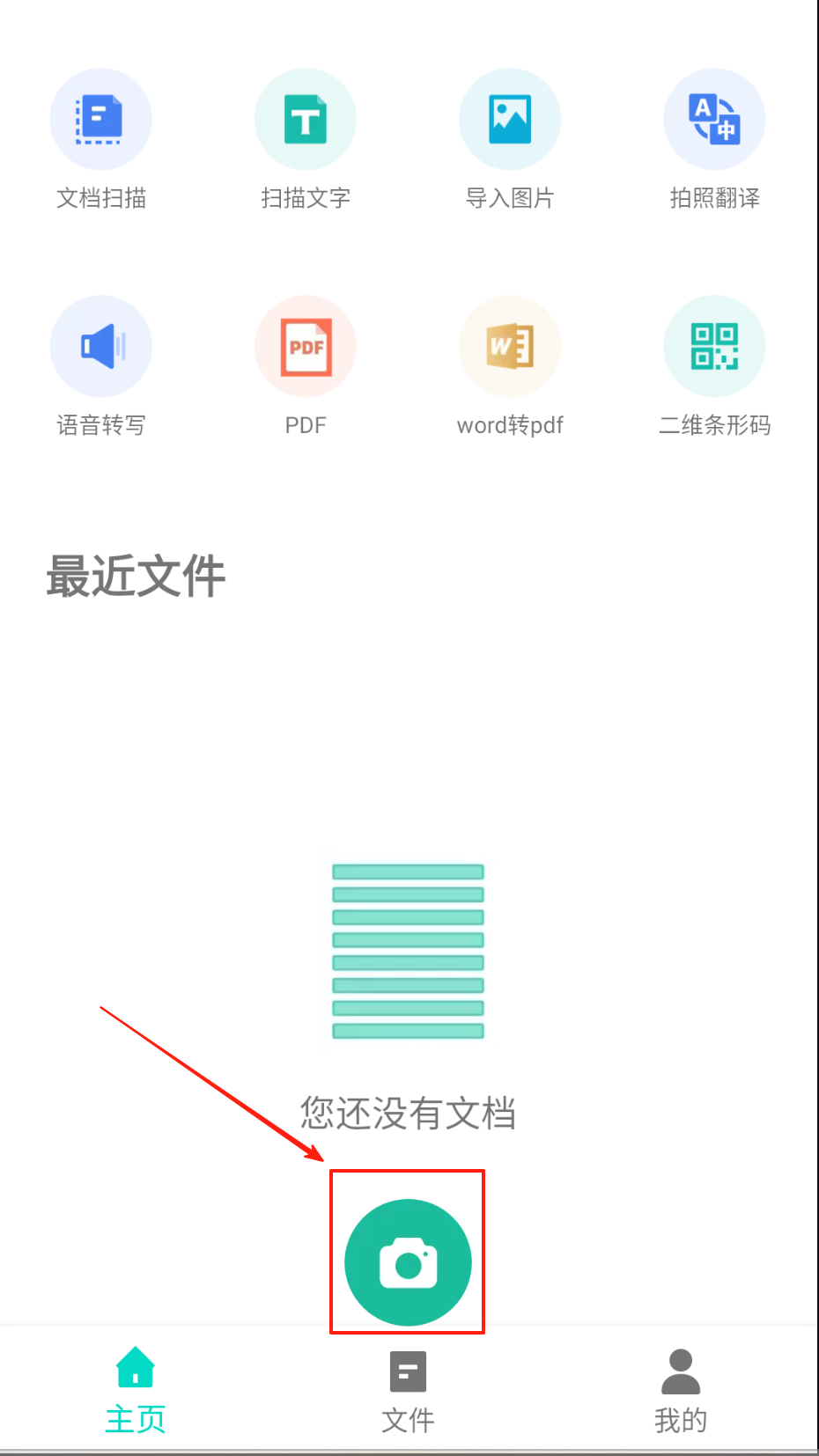819x1456 pixels.
Task: Open 文档扫描 document scan tool
Action: coord(101,120)
